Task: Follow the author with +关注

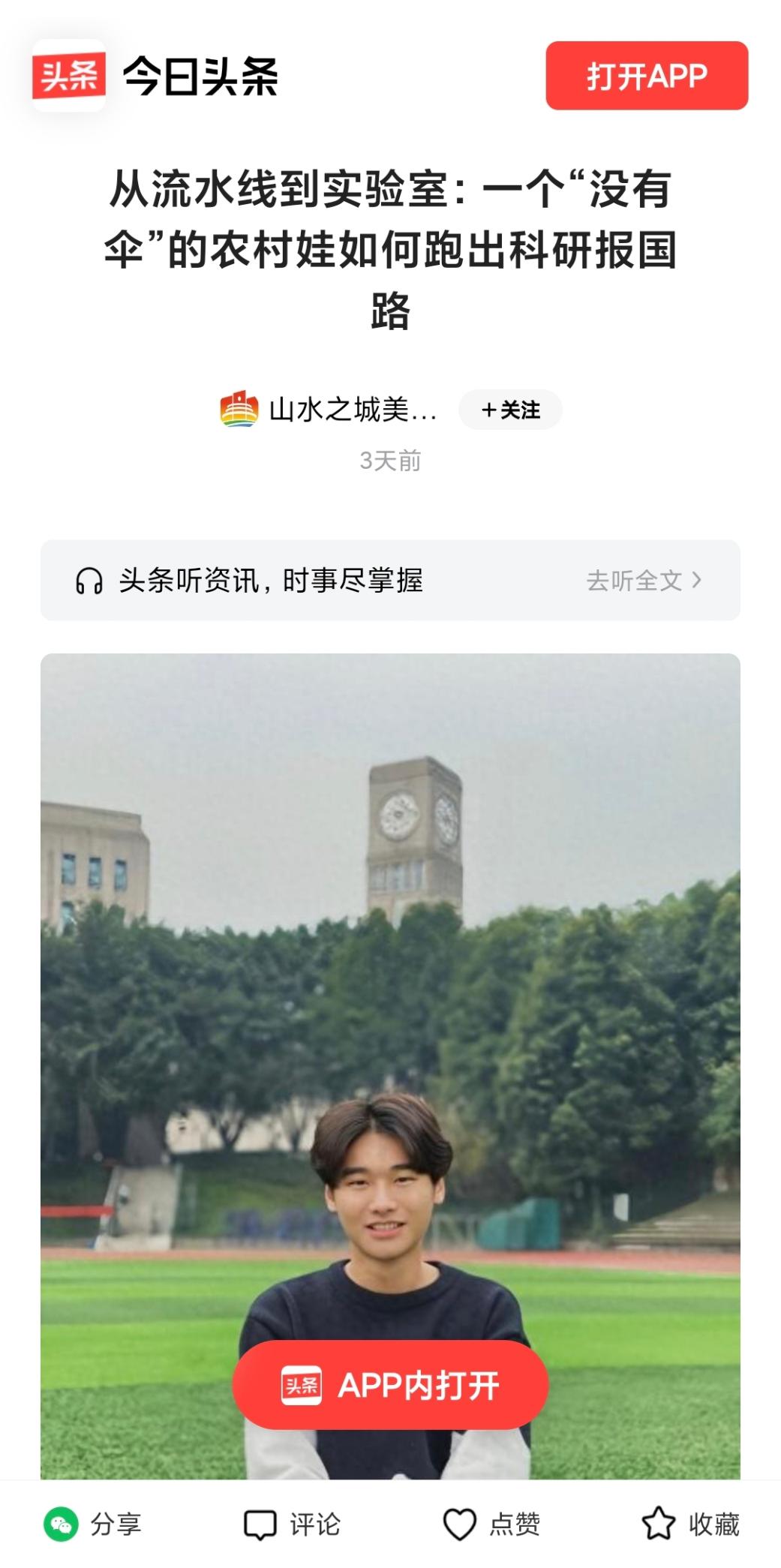Action: click(x=510, y=410)
